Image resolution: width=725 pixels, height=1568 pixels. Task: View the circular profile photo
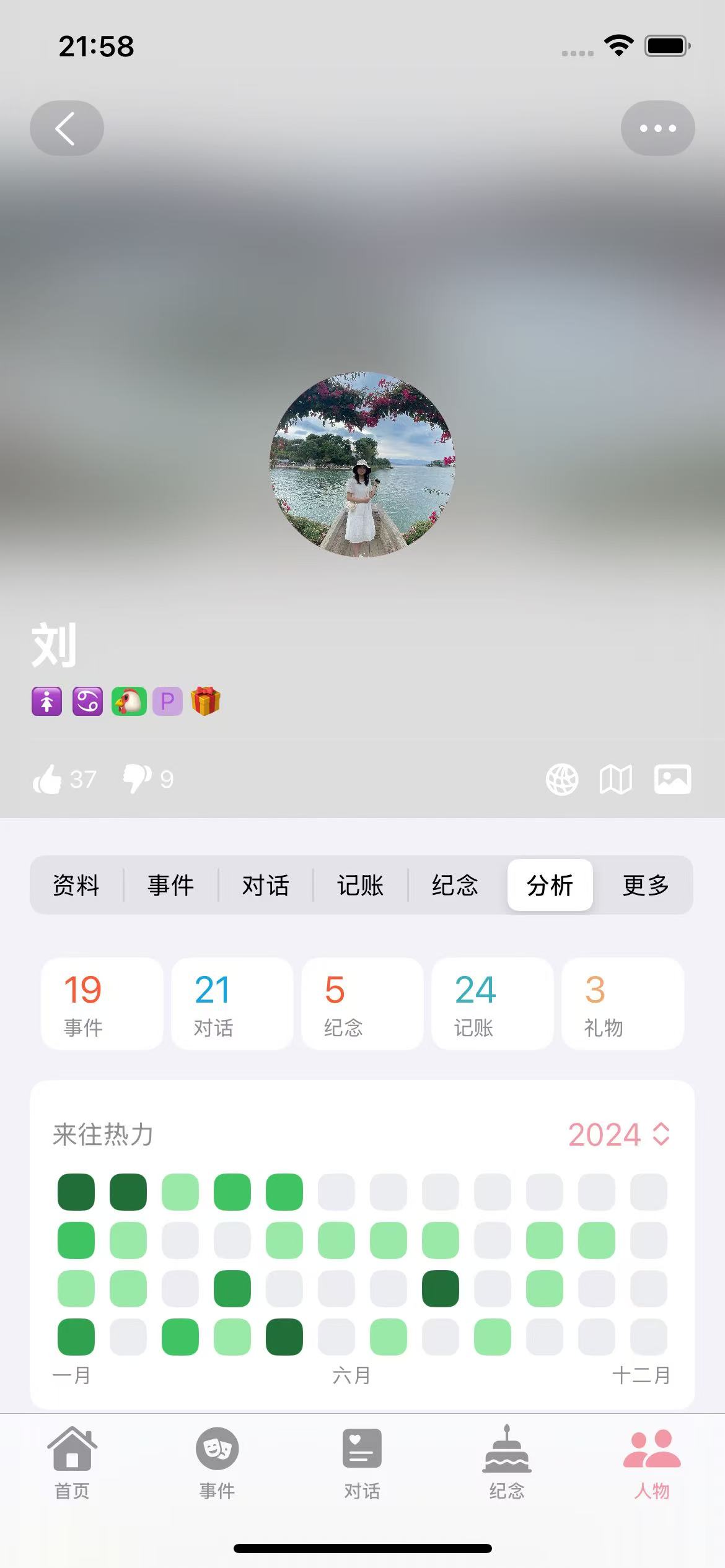tap(362, 464)
